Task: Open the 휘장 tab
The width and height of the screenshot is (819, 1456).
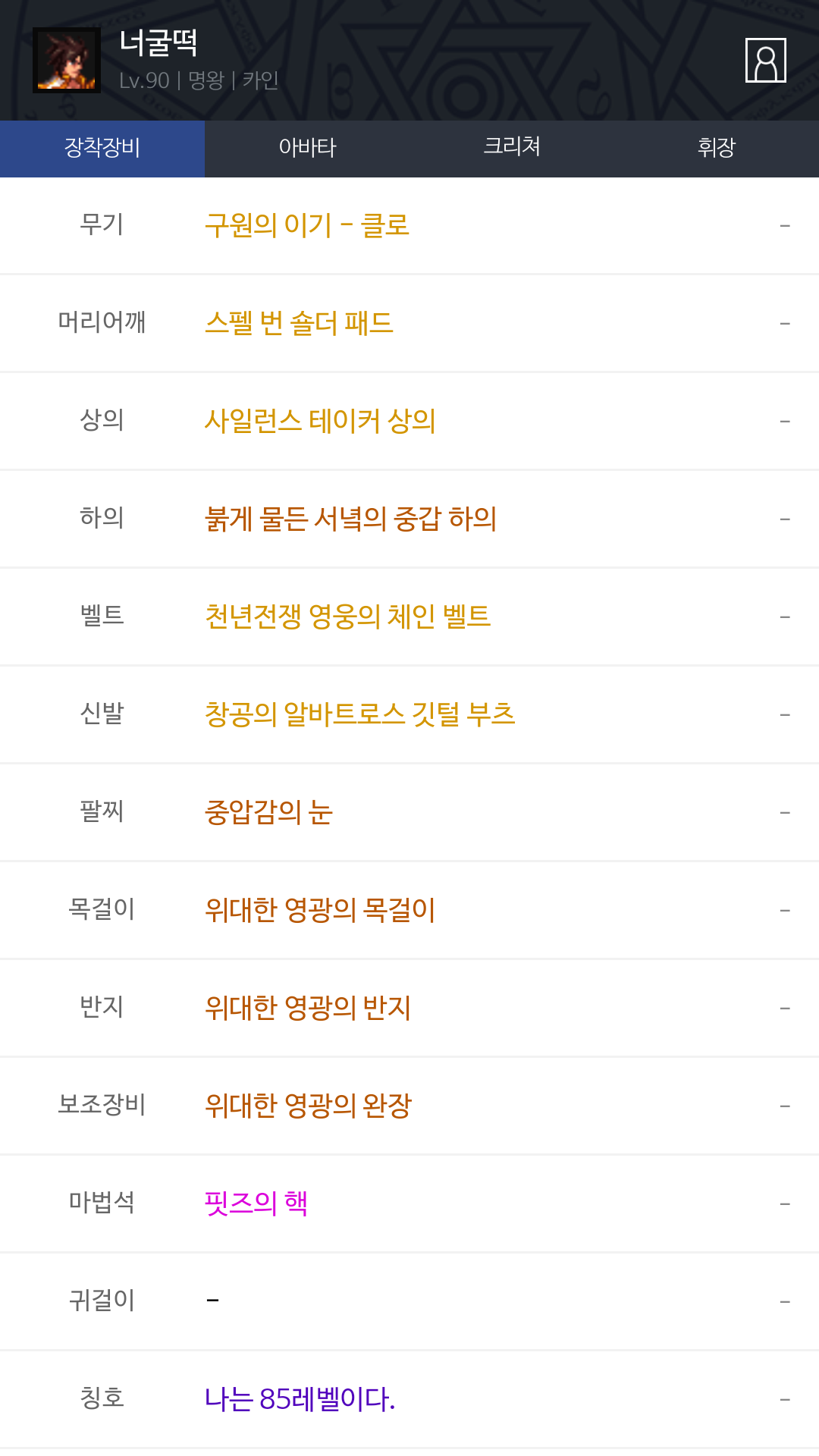Action: pyautogui.click(x=717, y=148)
